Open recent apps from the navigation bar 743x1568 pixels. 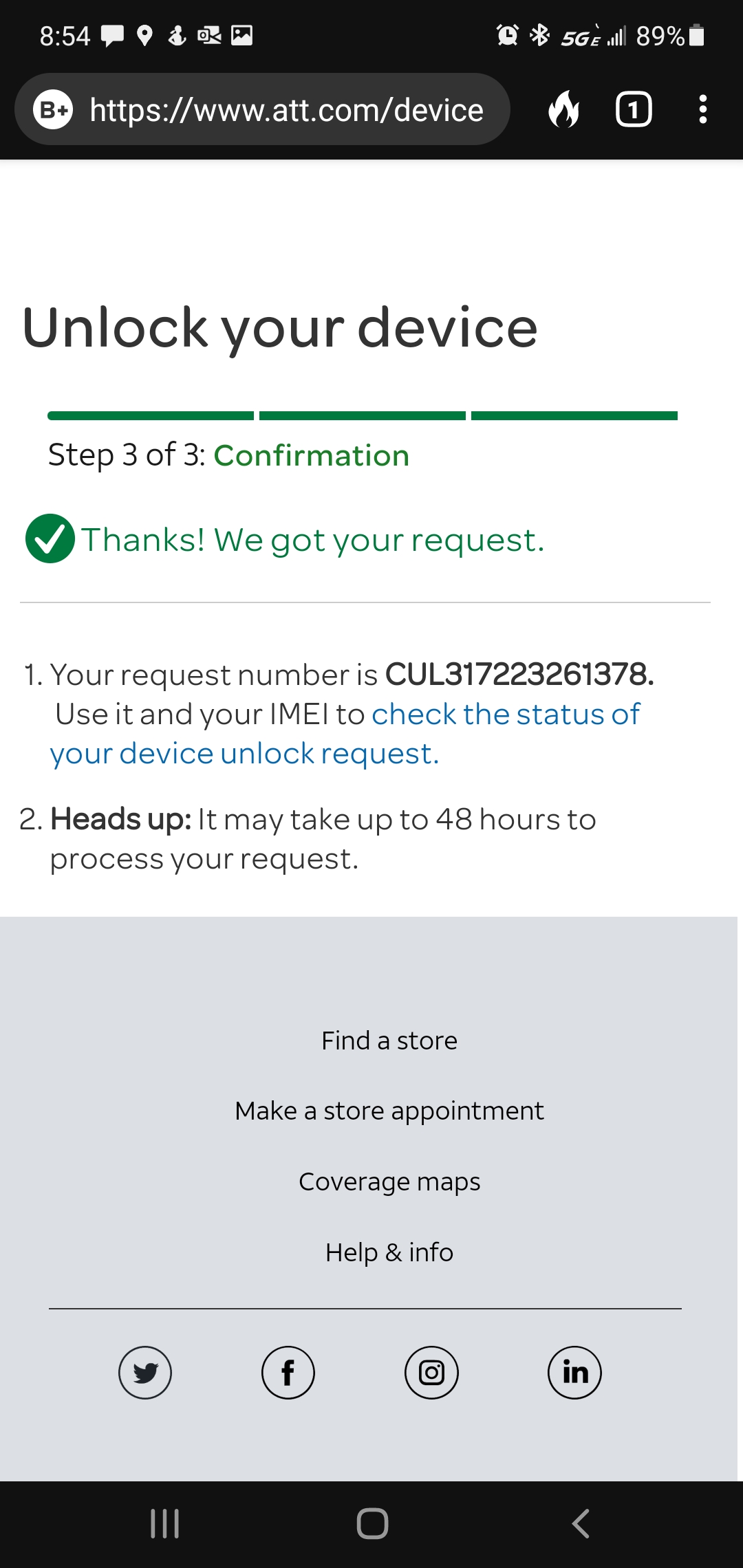(x=165, y=1523)
